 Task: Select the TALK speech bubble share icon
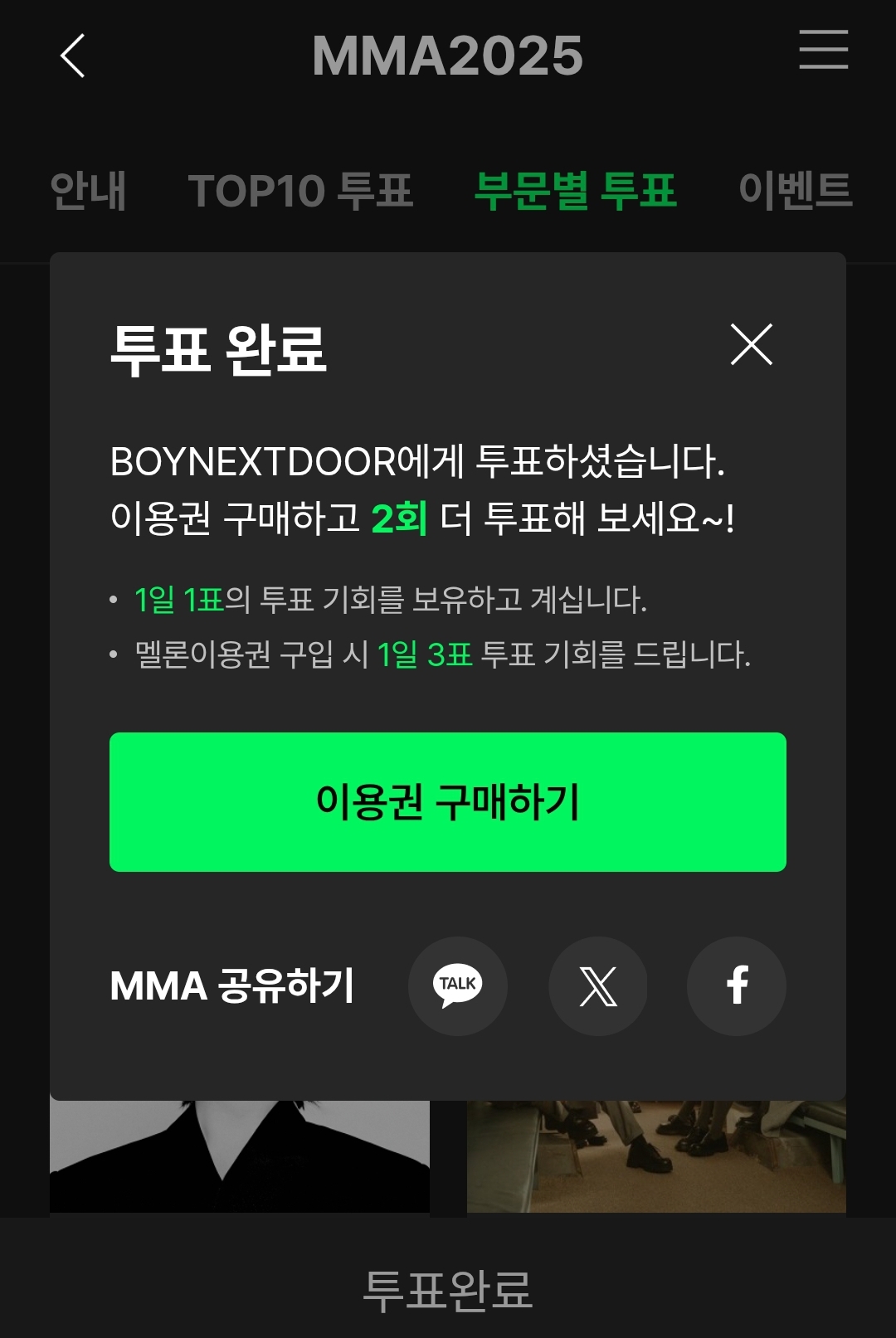458,986
